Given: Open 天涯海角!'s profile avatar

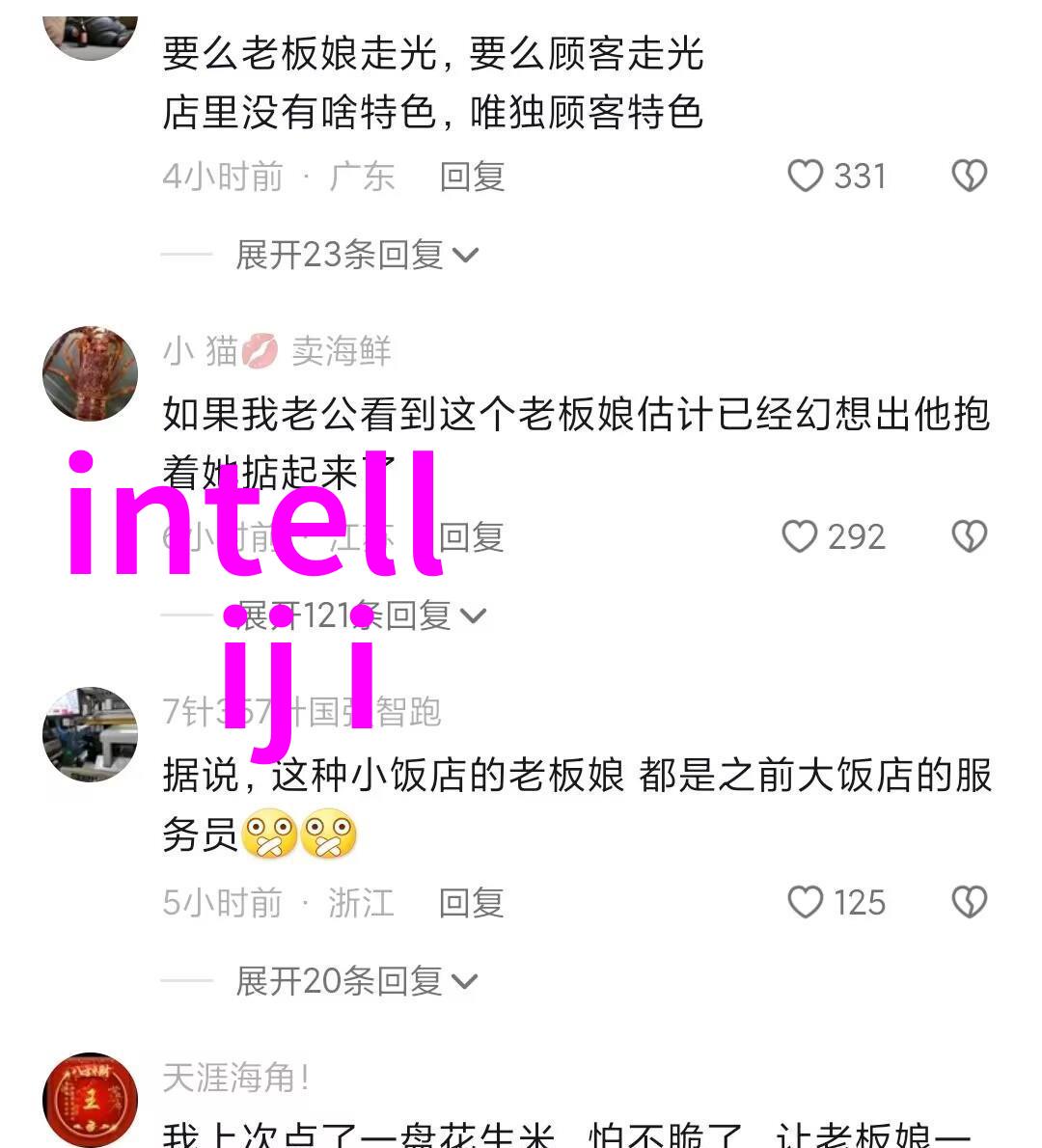Looking at the screenshot, I should click(x=91, y=1100).
